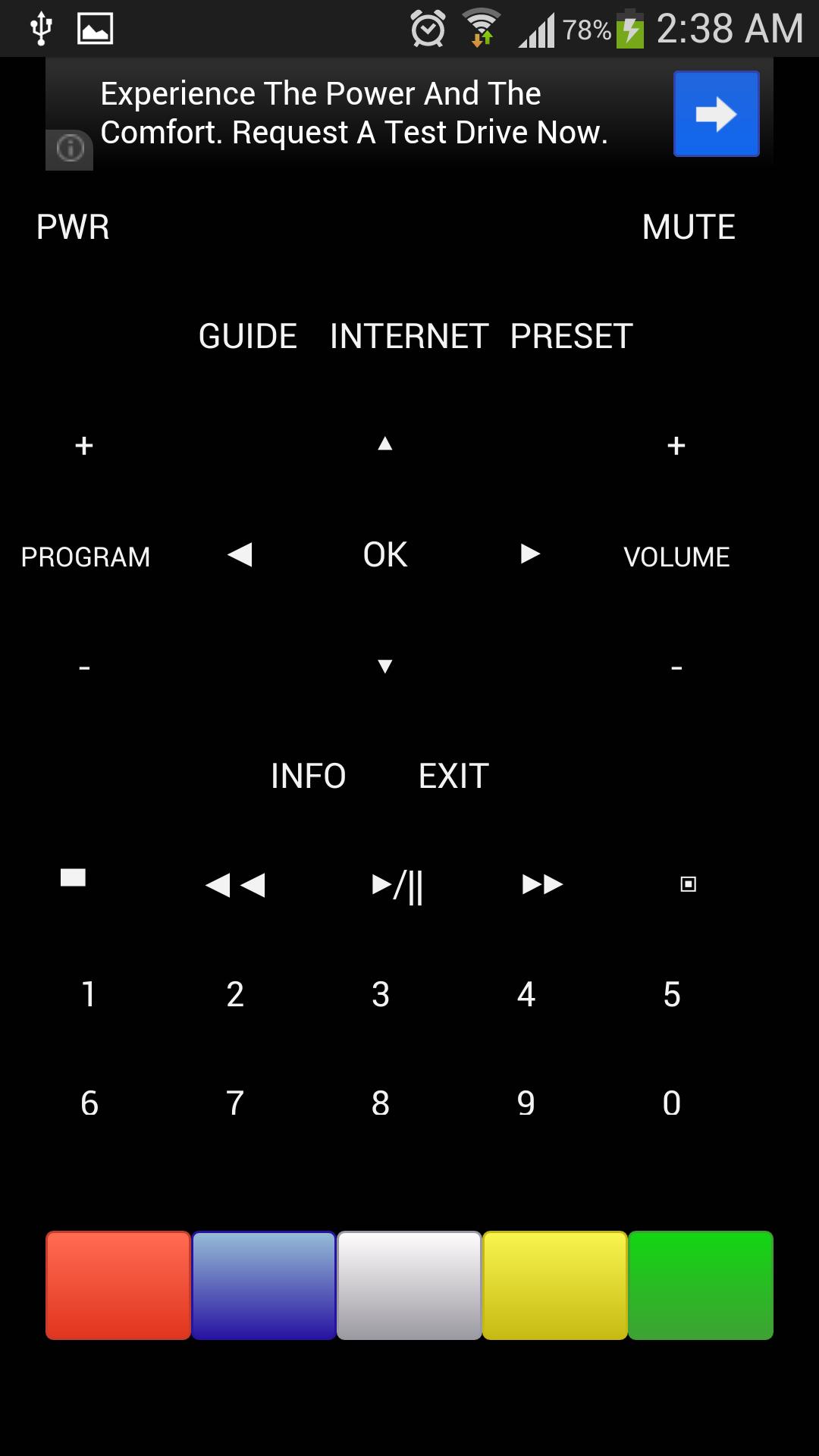Screen dimensions: 819x1456
Task: Decrease the volume with minus
Action: click(x=676, y=667)
